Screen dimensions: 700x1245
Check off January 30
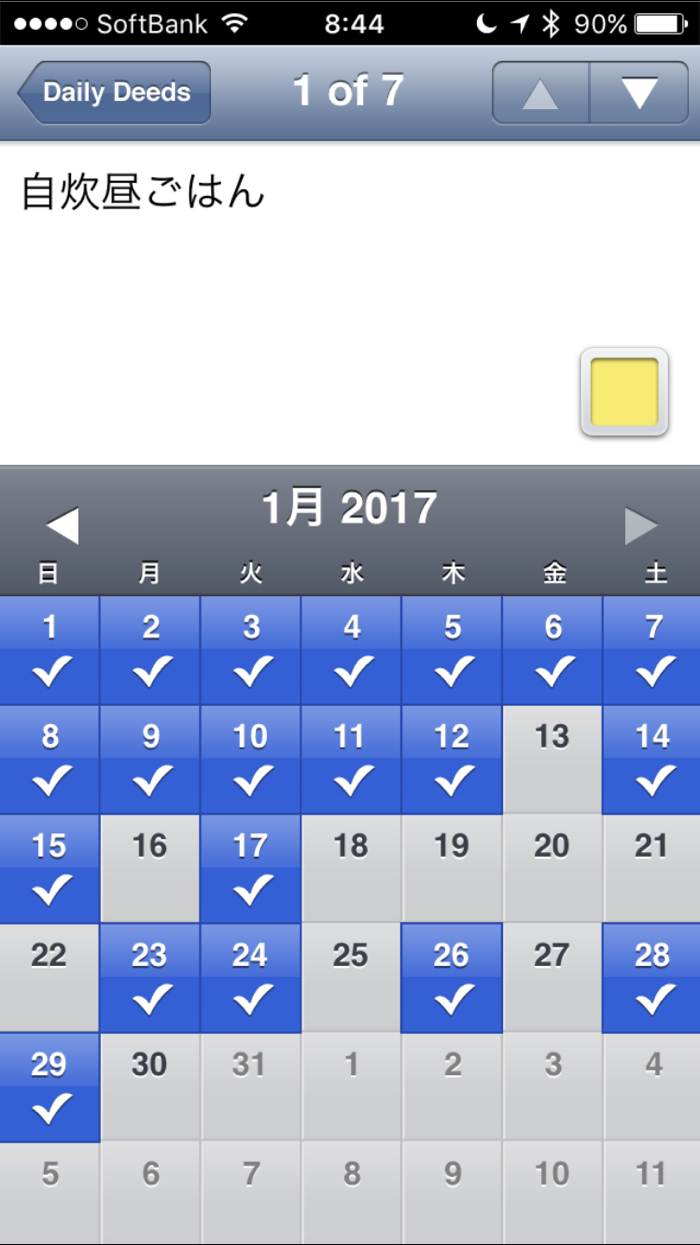[150, 1087]
